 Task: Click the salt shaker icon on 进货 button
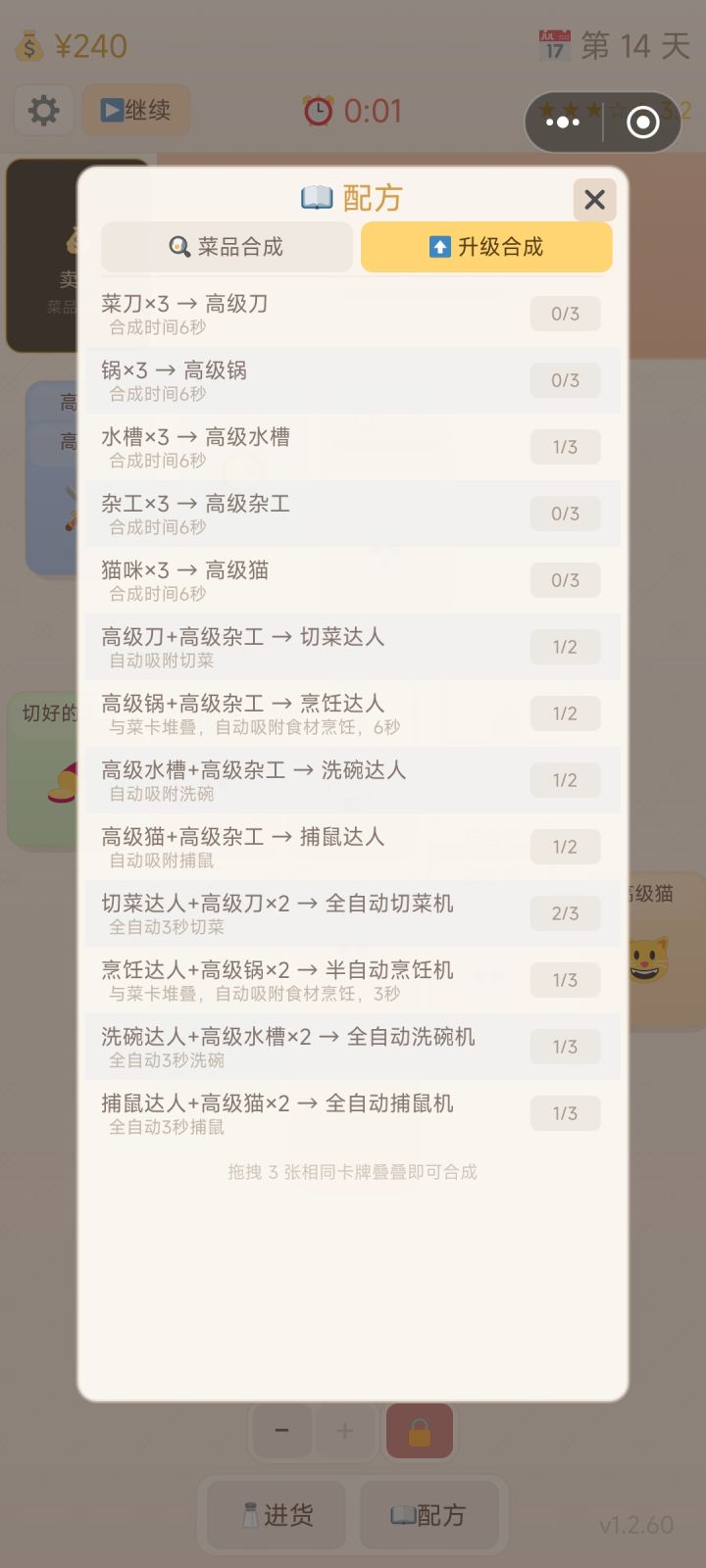coord(250,1515)
